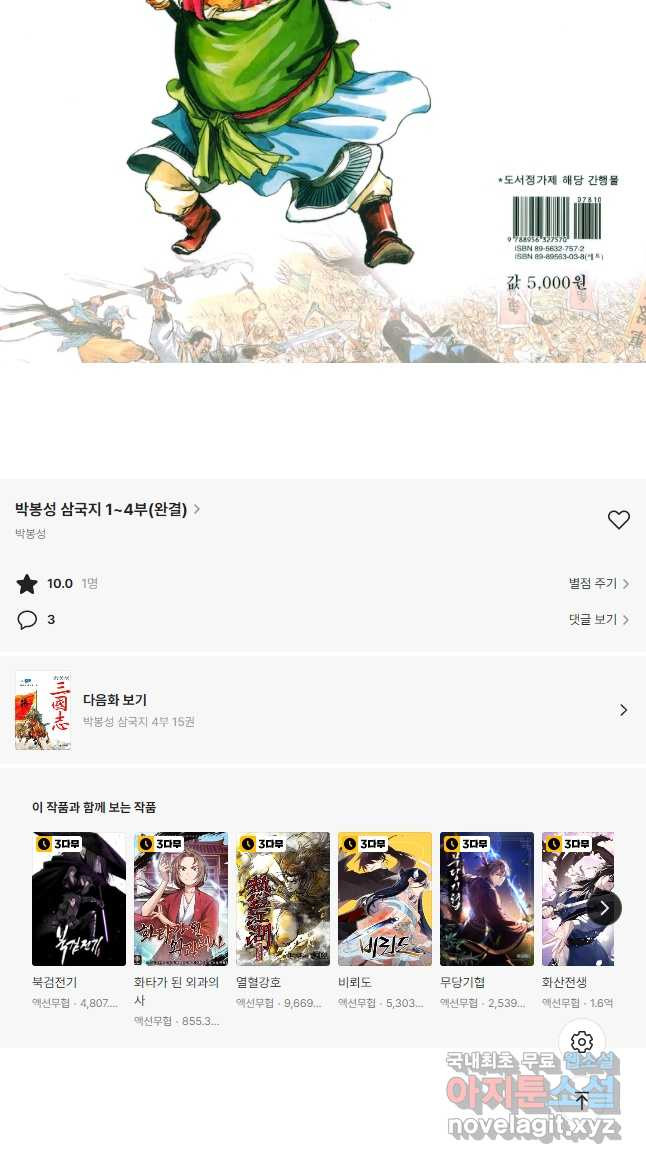Open viewer settings gear
Image resolution: width=646 pixels, height=1164 pixels.
coord(582,1042)
